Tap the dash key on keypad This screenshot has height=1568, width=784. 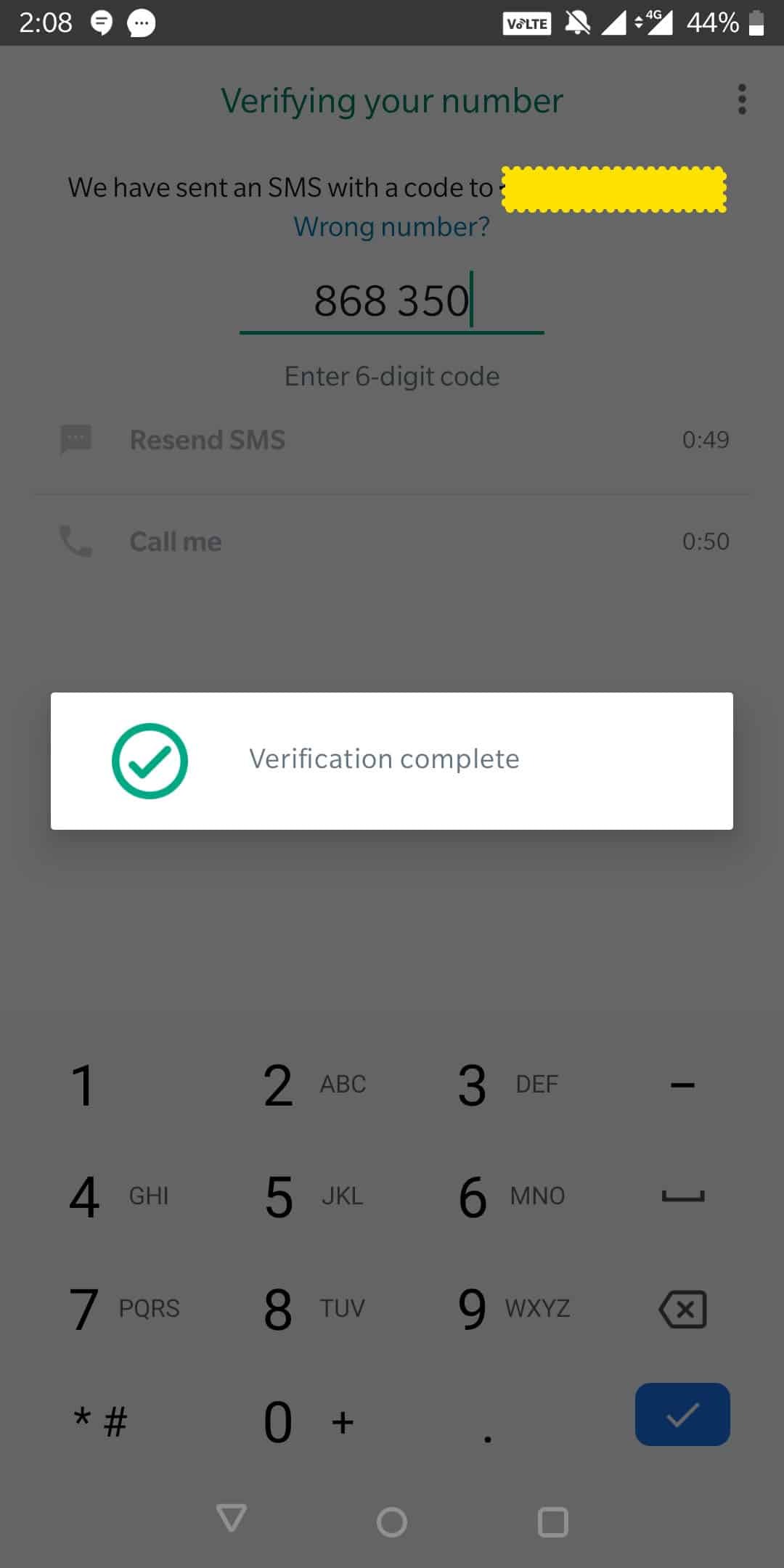[x=682, y=1085]
